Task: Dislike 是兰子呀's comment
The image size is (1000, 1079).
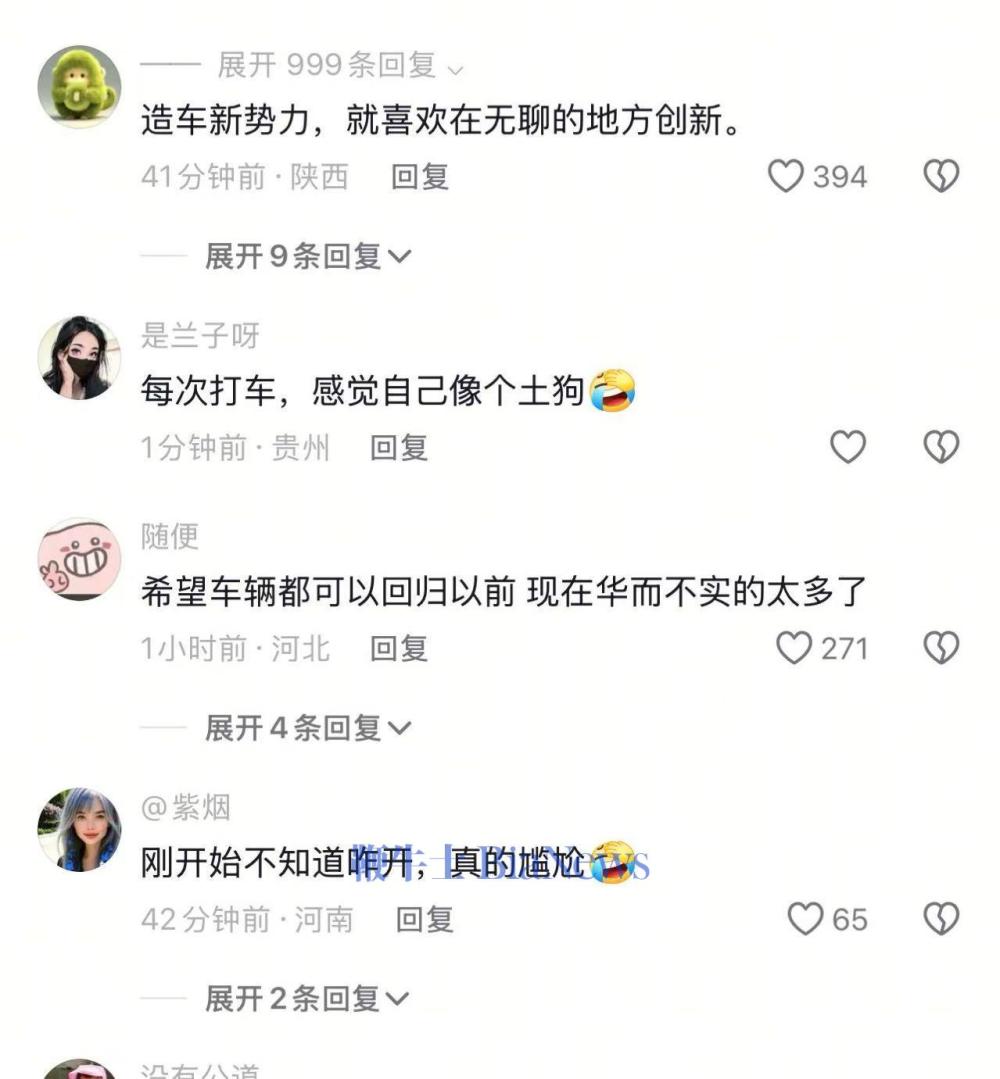Action: [940, 447]
